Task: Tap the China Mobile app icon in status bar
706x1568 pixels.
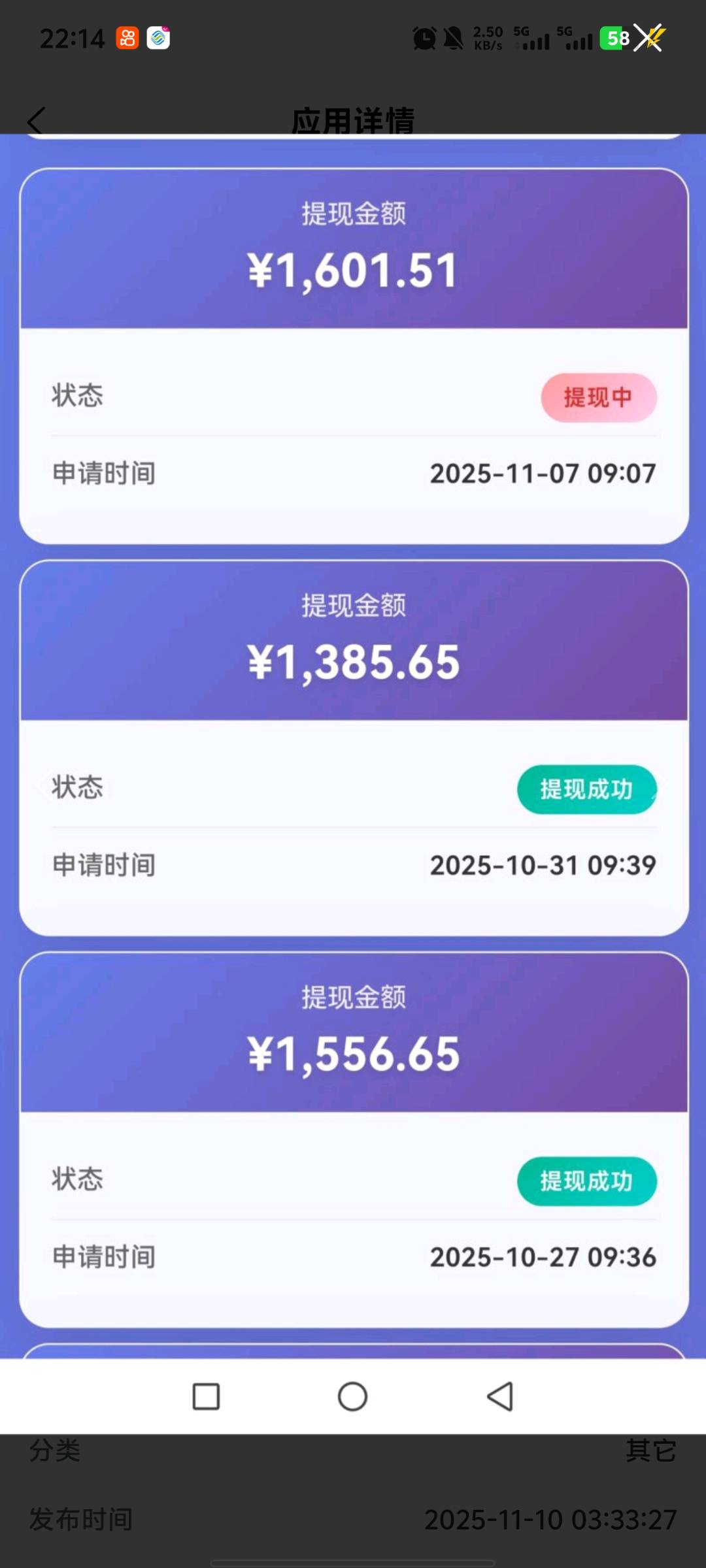Action: click(159, 37)
